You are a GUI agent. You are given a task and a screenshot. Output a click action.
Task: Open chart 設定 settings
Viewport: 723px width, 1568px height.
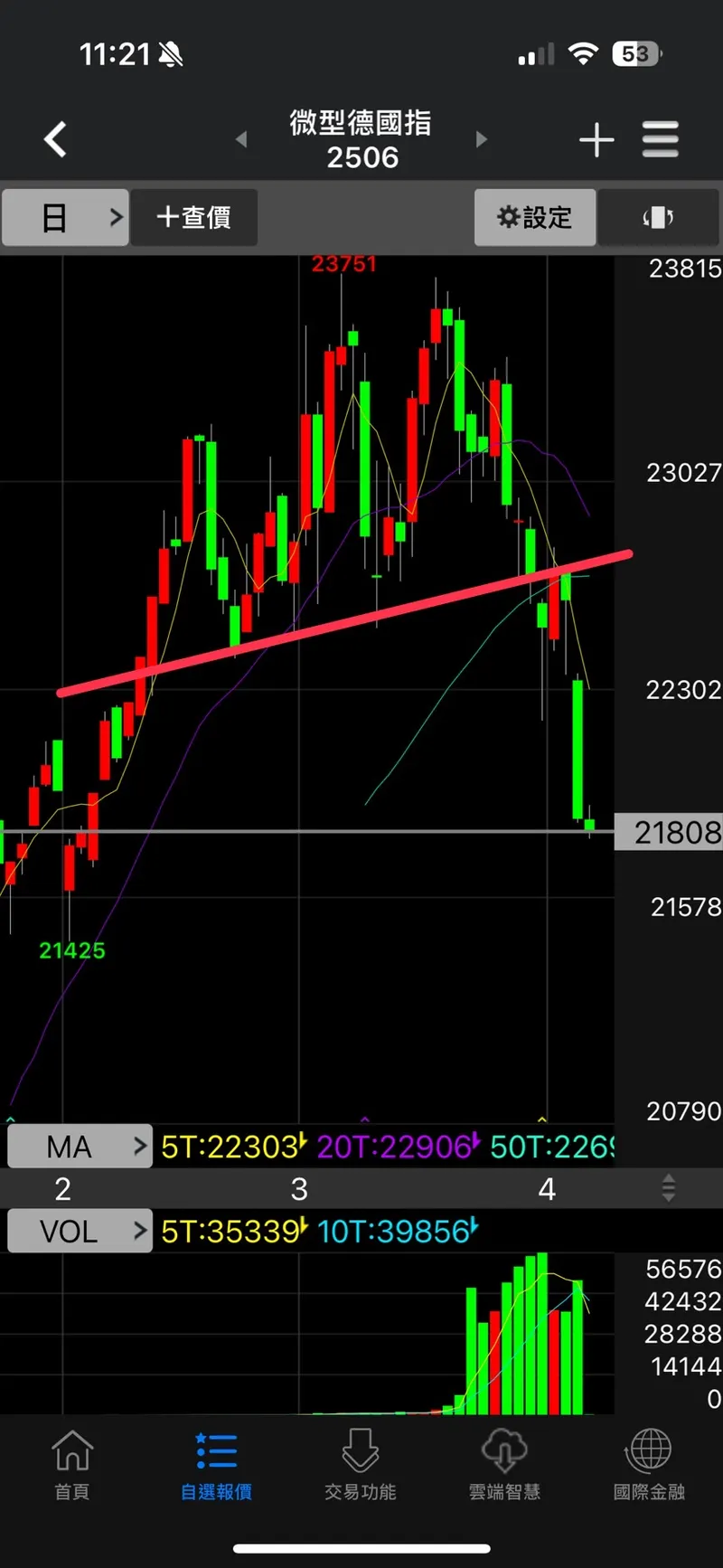[x=535, y=217]
